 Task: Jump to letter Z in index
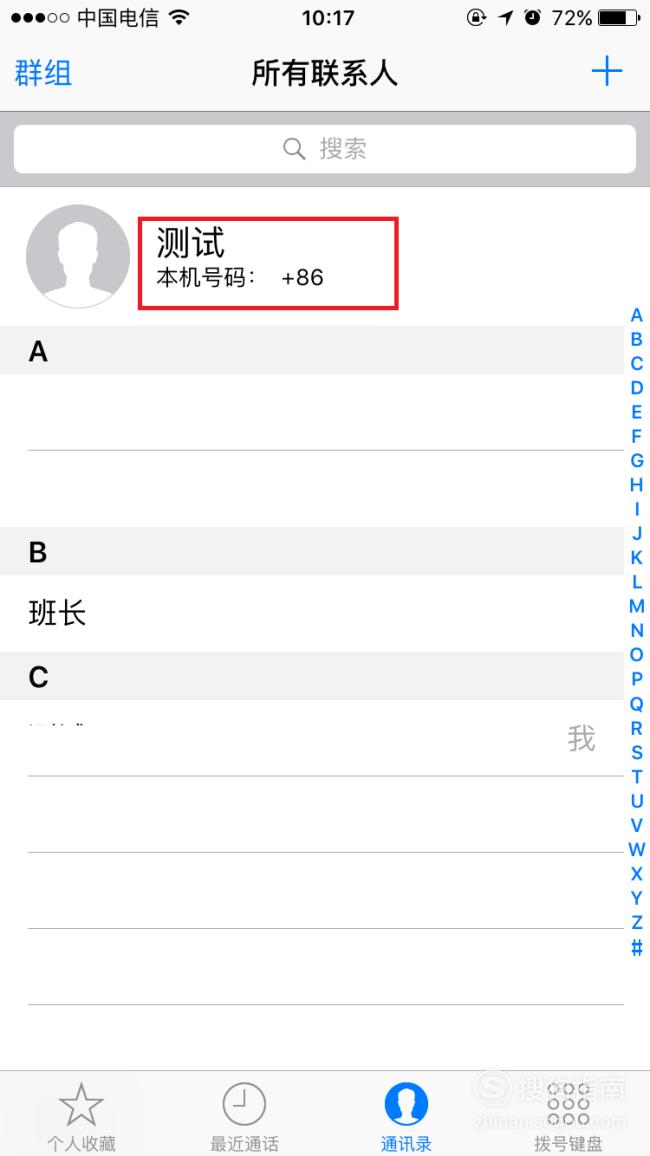click(637, 922)
